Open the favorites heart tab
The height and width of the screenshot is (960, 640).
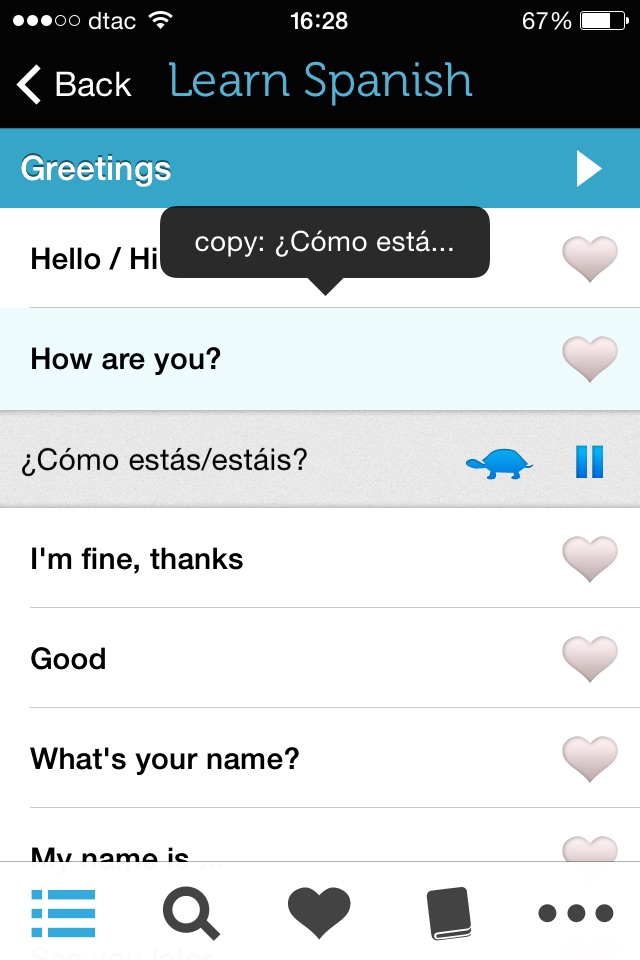pos(319,913)
